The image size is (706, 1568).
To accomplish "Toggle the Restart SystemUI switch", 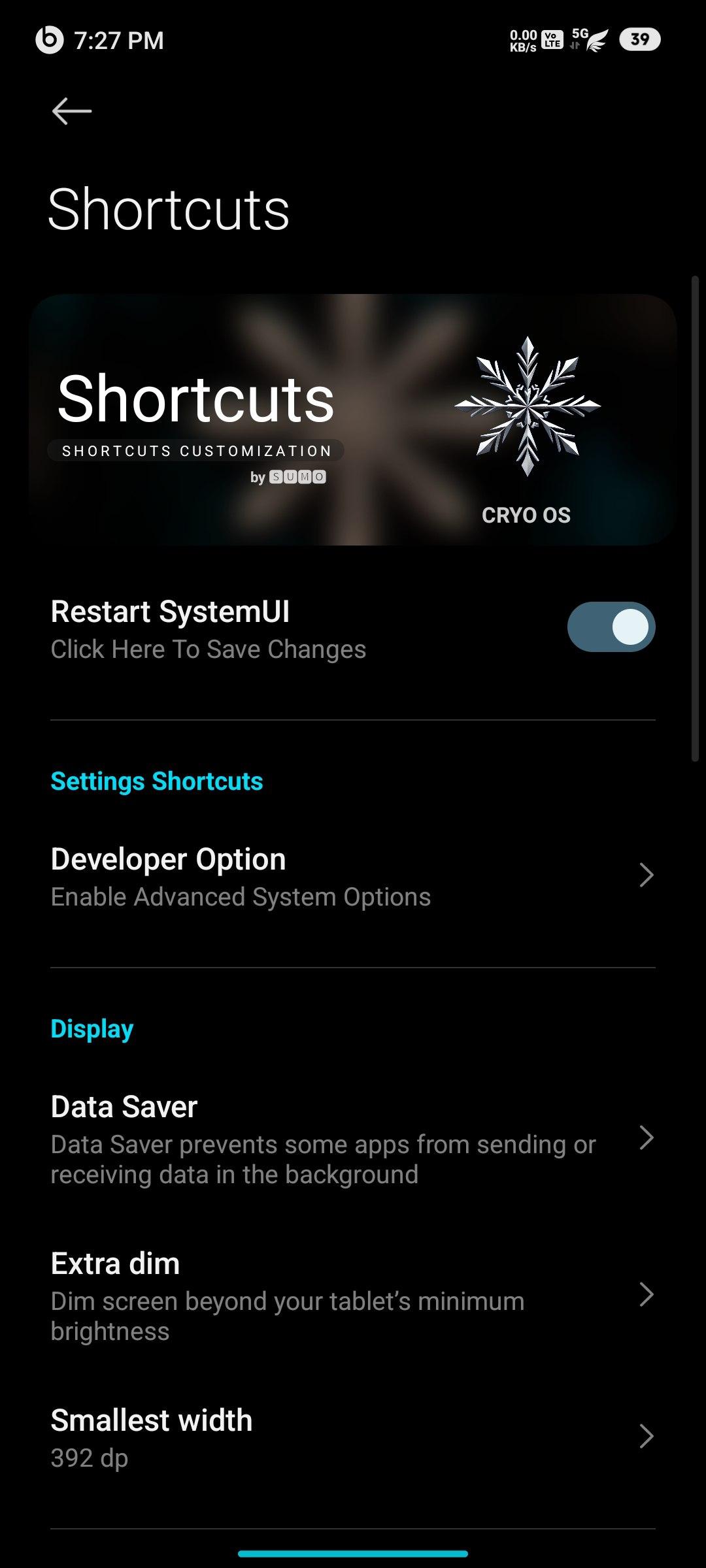I will click(611, 627).
